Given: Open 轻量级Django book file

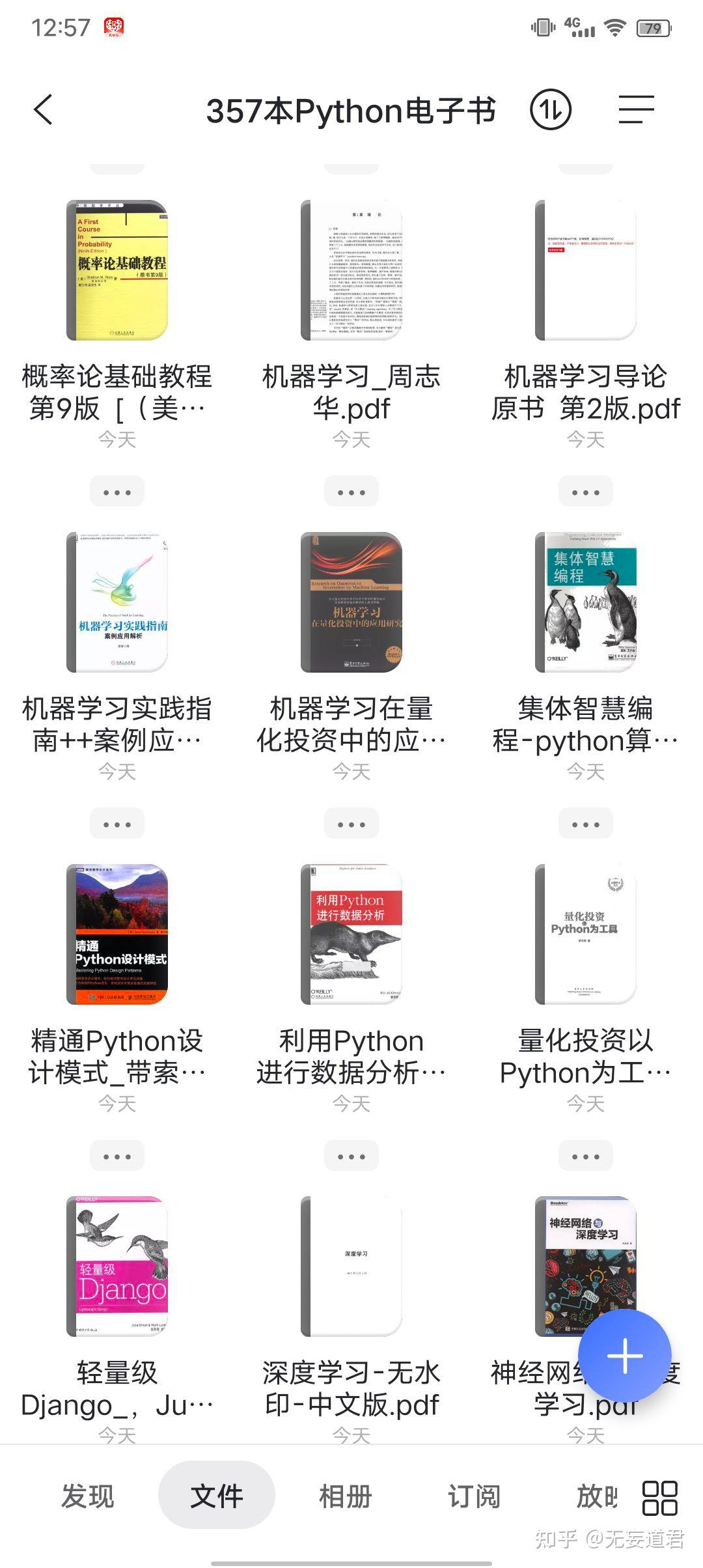Looking at the screenshot, I should [x=117, y=1267].
